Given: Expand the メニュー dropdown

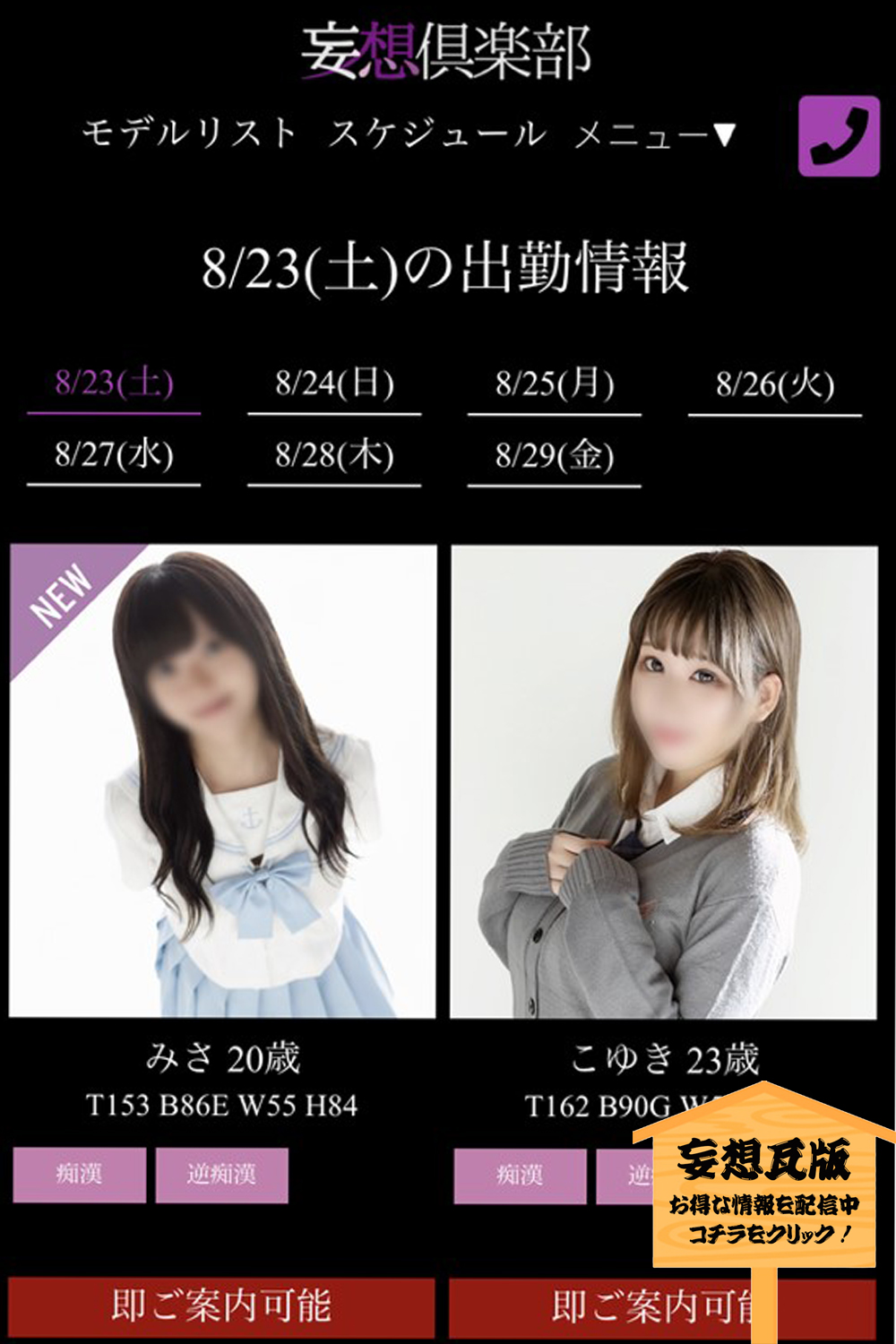Looking at the screenshot, I should [x=654, y=135].
